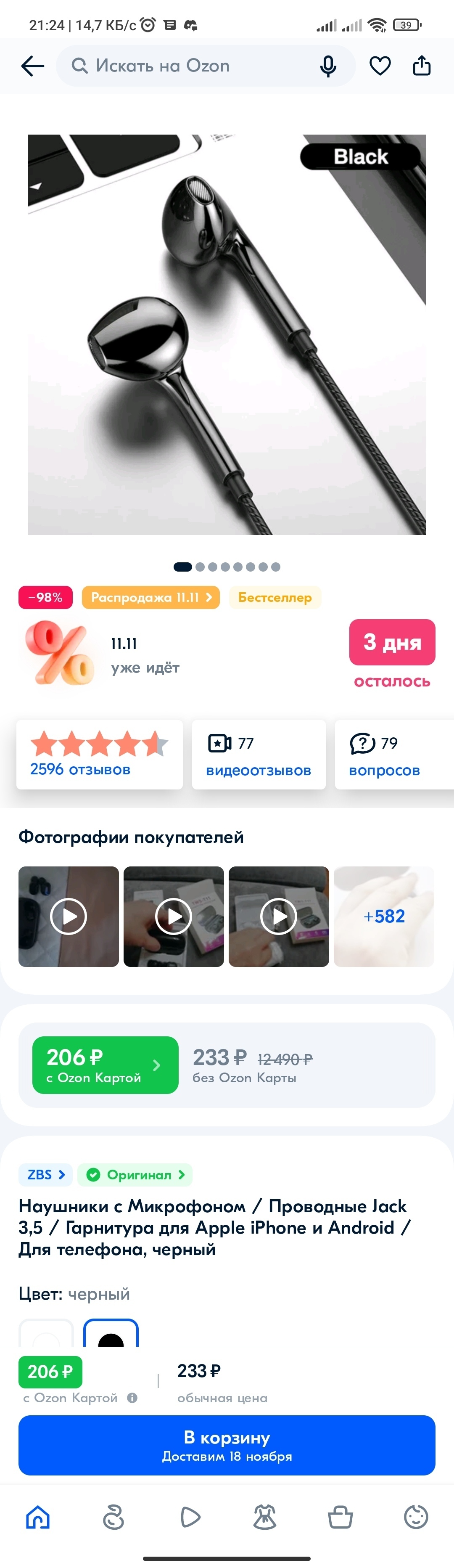Image resolution: width=454 pixels, height=1568 pixels.
Task: Open the ZBS brand link
Action: pos(46,1174)
